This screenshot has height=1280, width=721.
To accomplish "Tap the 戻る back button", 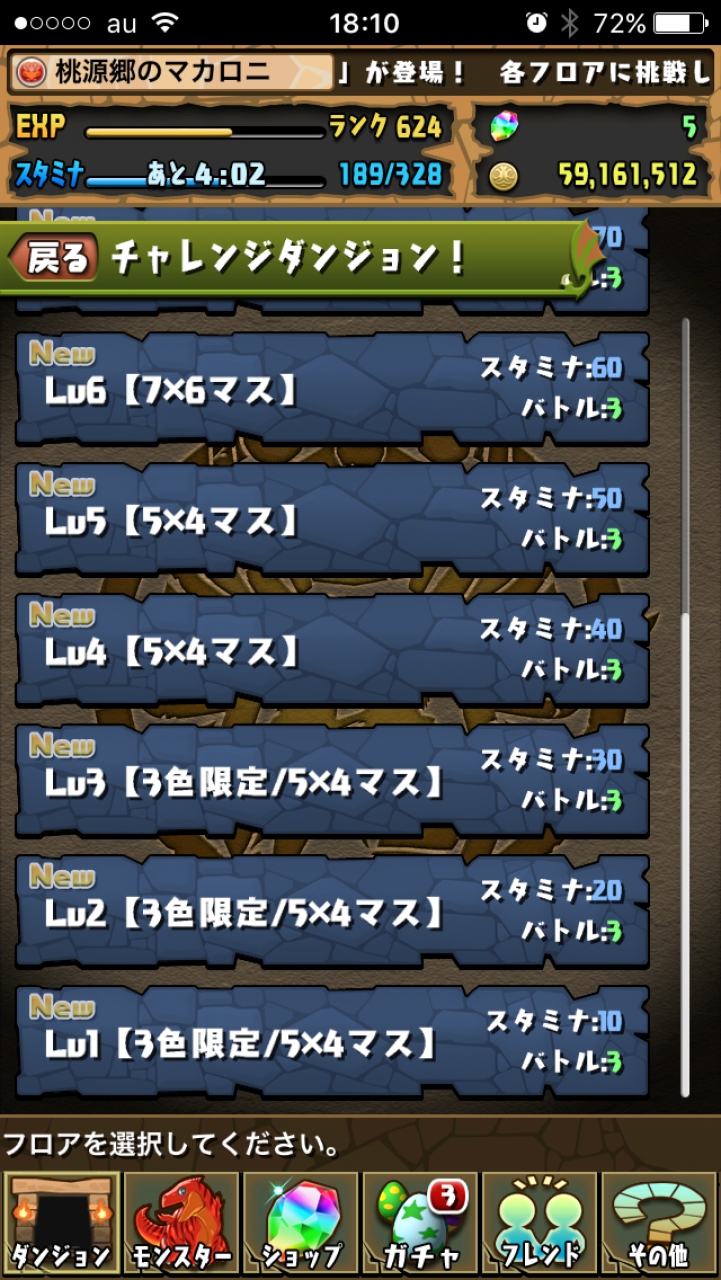I will (x=55, y=258).
